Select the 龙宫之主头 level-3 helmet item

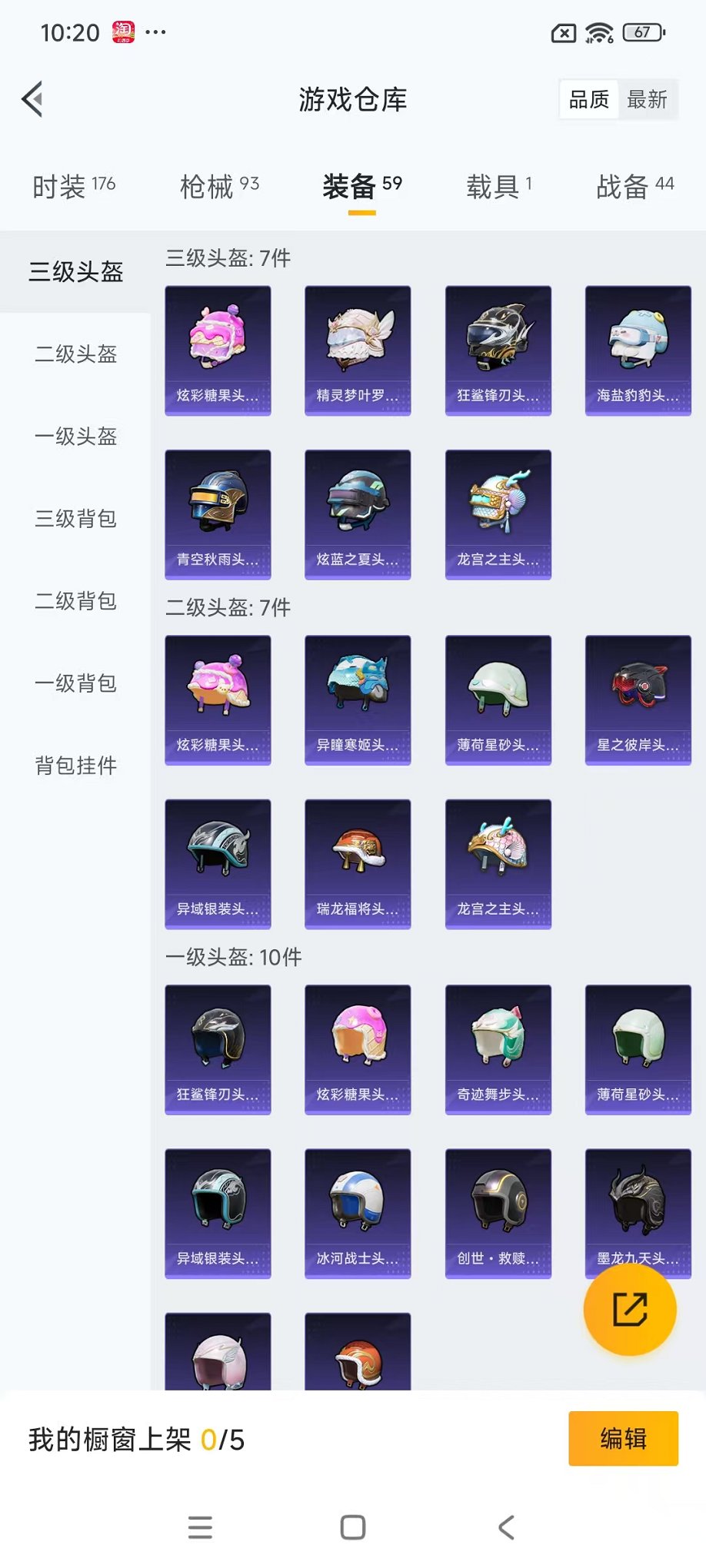point(498,513)
